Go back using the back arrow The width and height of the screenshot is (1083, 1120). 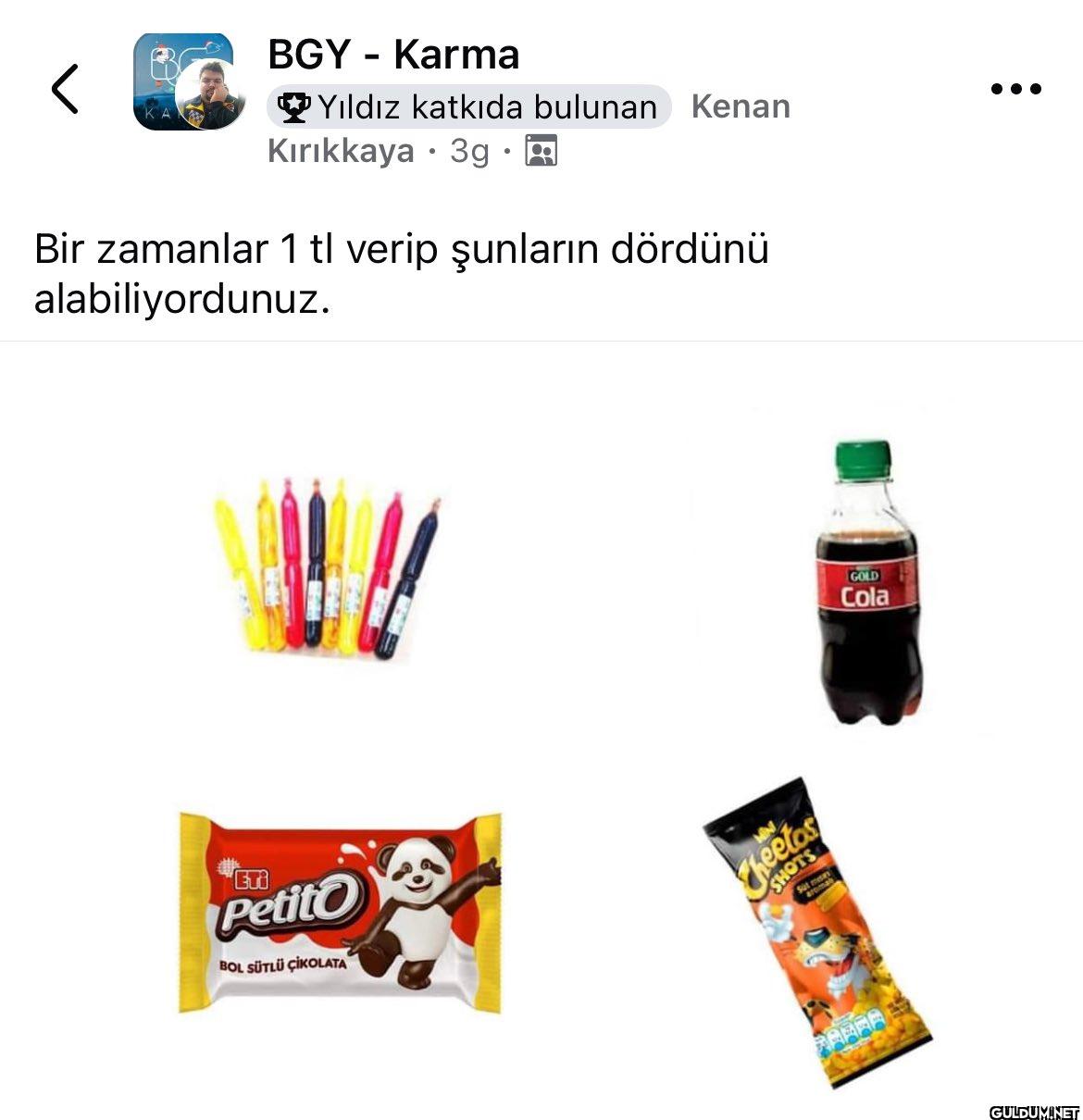[65, 89]
